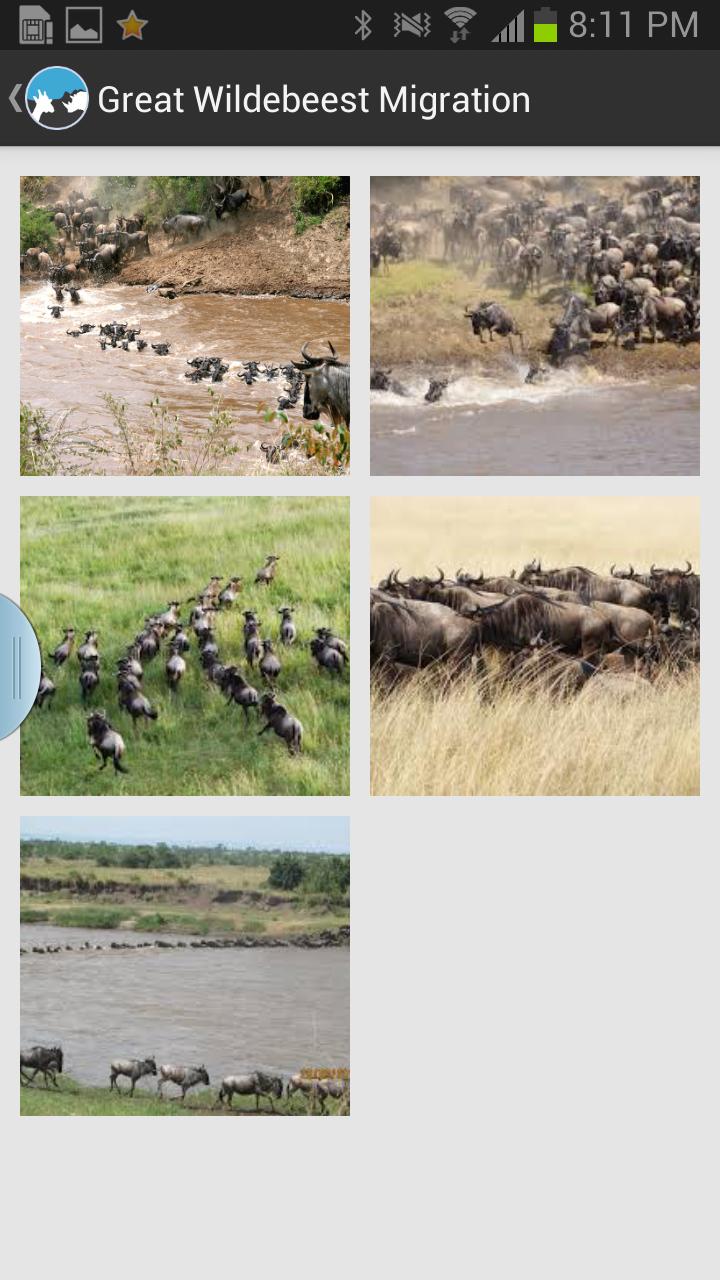
Task: View the wide river crossing landscape photo
Action: (x=184, y=966)
